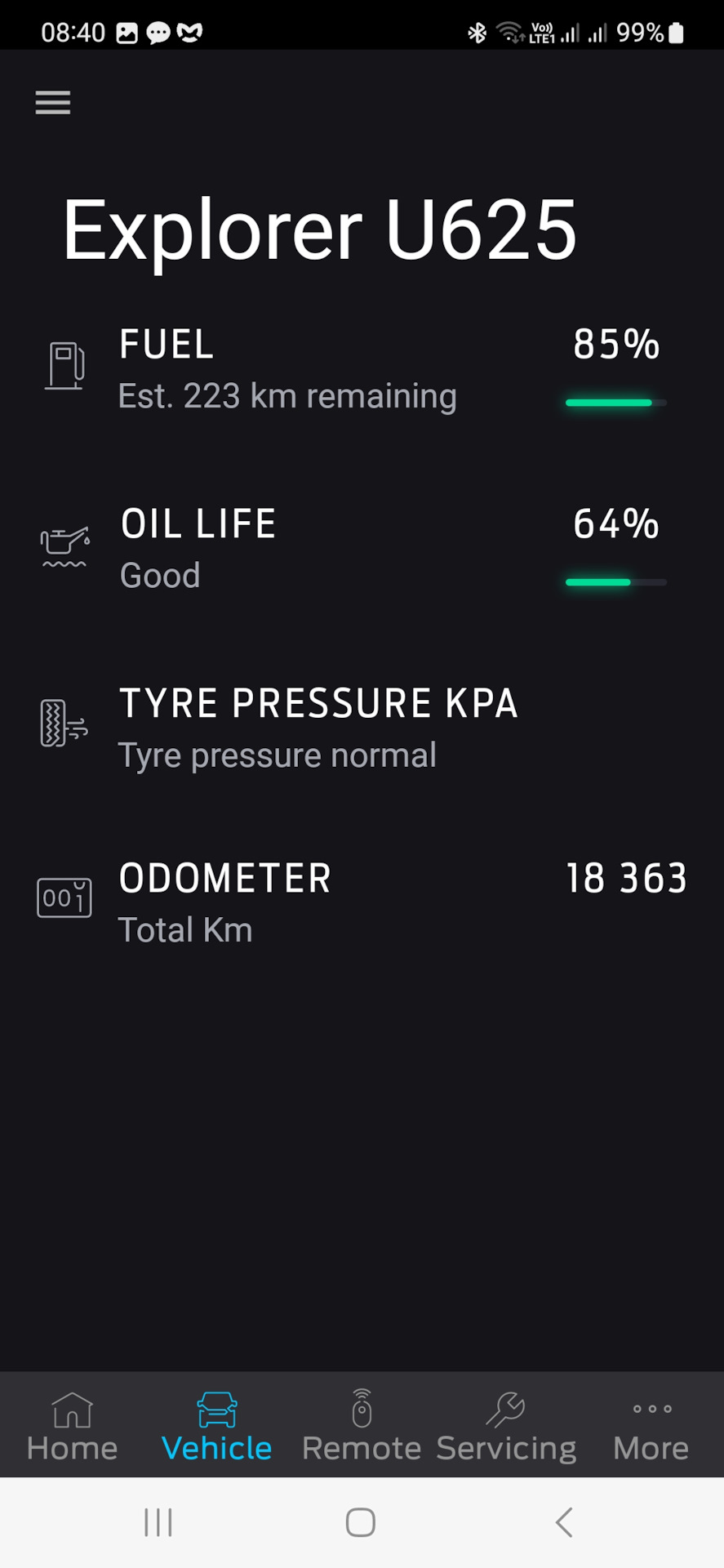Select the Vehicle tab
Image resolution: width=724 pixels, height=1568 pixels.
pos(216,1427)
